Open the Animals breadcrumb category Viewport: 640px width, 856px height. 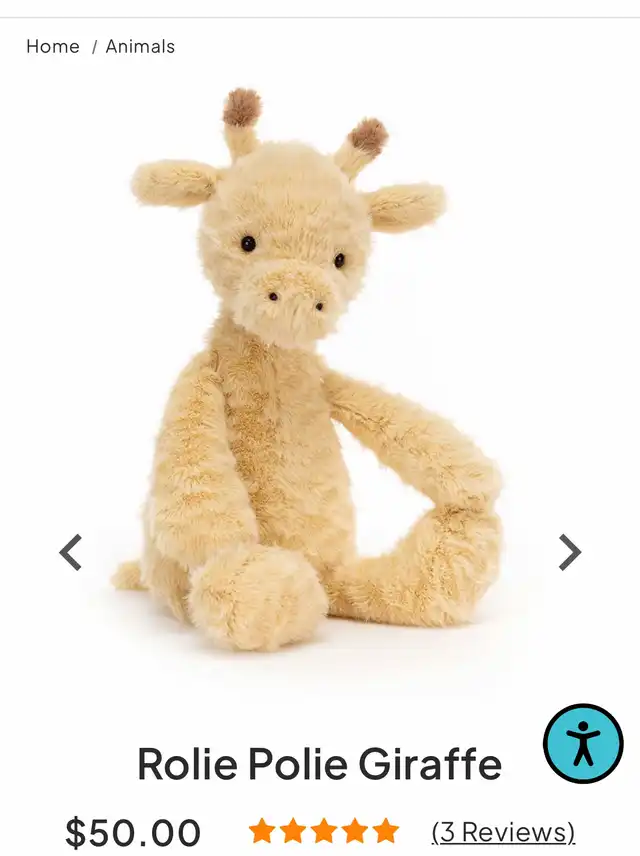(140, 46)
